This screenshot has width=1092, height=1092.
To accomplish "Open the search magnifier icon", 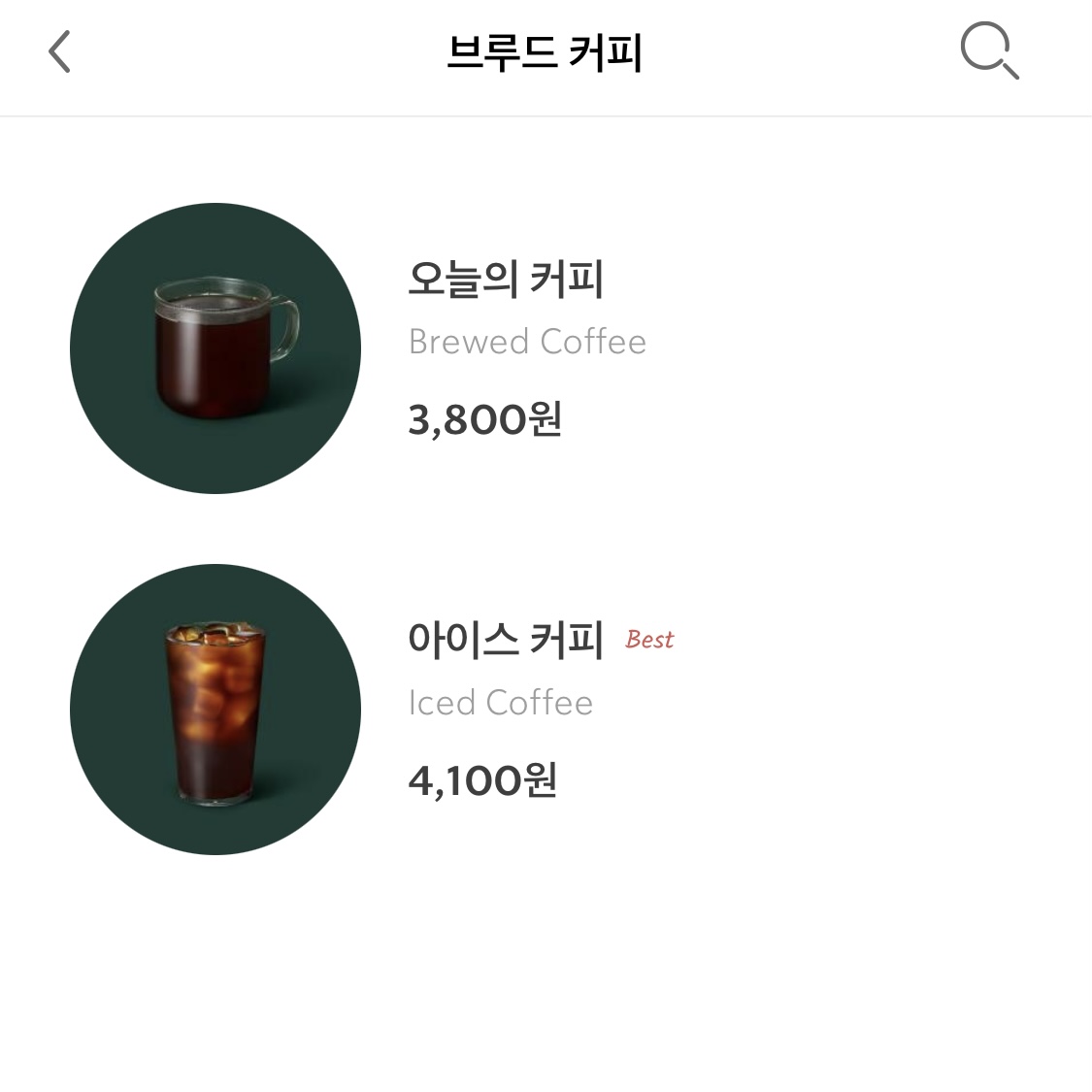I will click(x=988, y=50).
